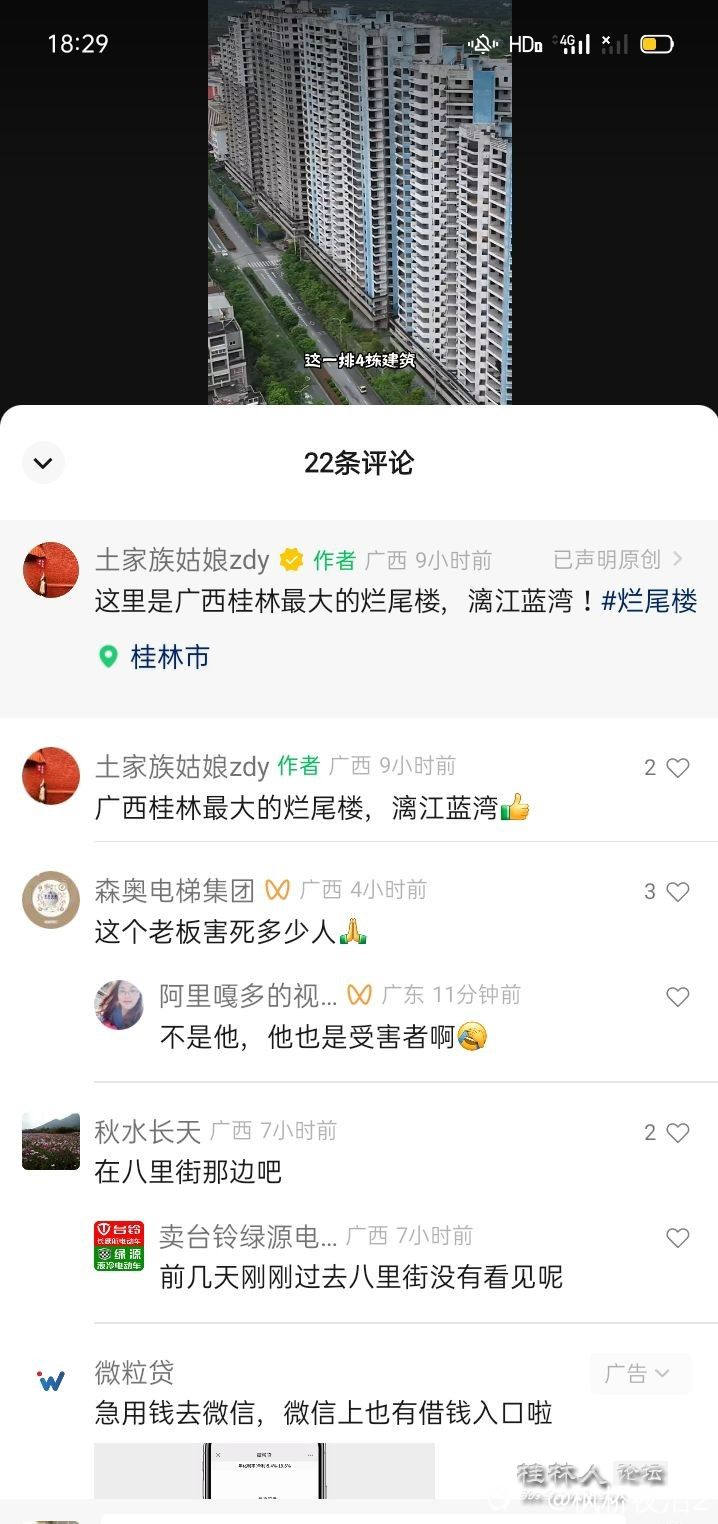The height and width of the screenshot is (1524, 718).
Task: Open the 微粒贷 ad about 急用钱去微信
Action: 323,1413
